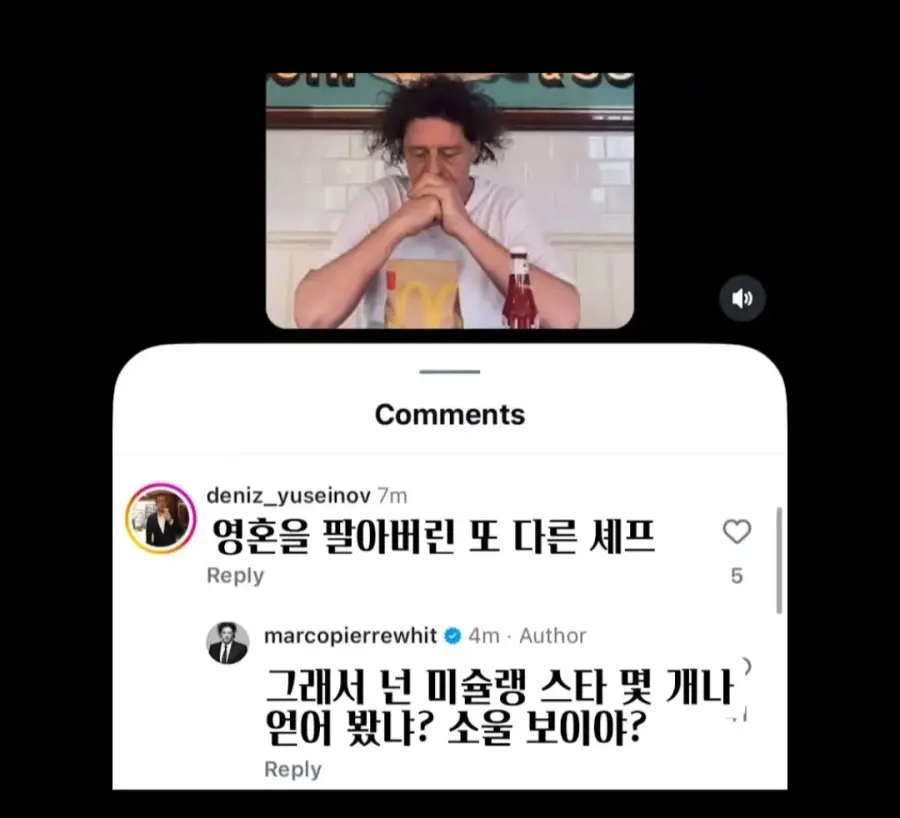The height and width of the screenshot is (818, 900).
Task: Open deniz_yuseinov's profile picture
Action: tap(159, 518)
